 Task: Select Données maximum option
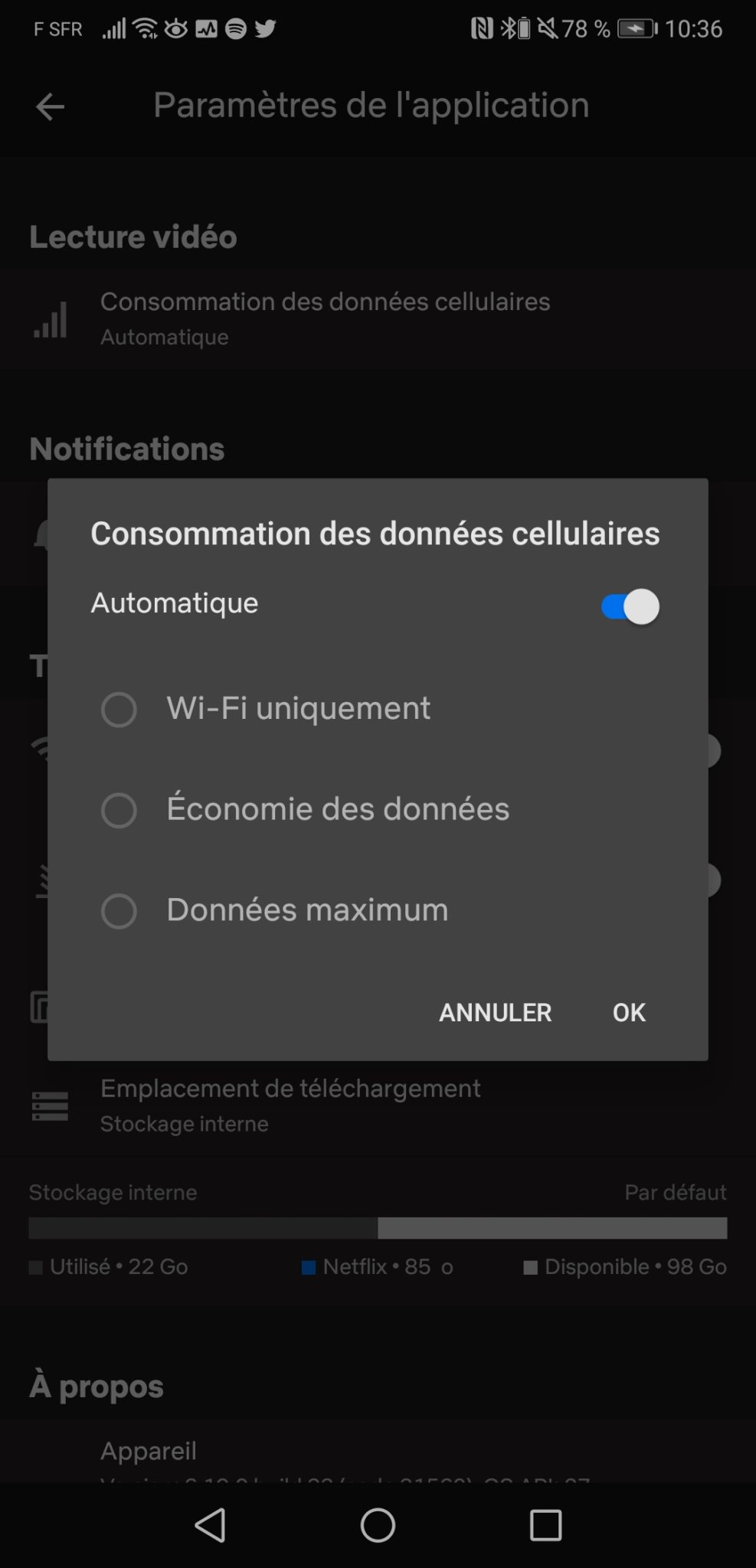tap(119, 911)
